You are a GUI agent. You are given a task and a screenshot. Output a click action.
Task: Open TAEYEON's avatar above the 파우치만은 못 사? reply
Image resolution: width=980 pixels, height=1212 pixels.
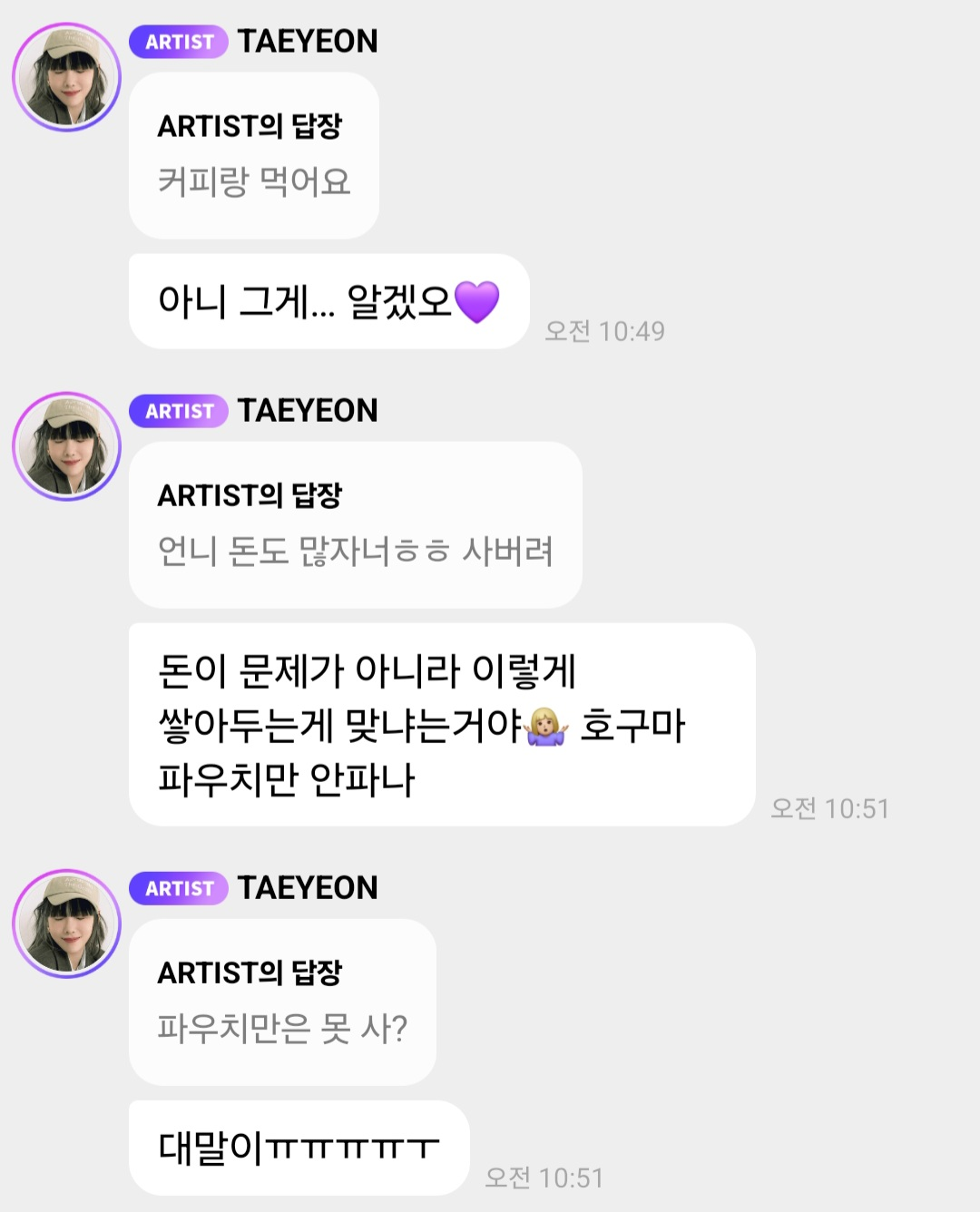(x=66, y=924)
